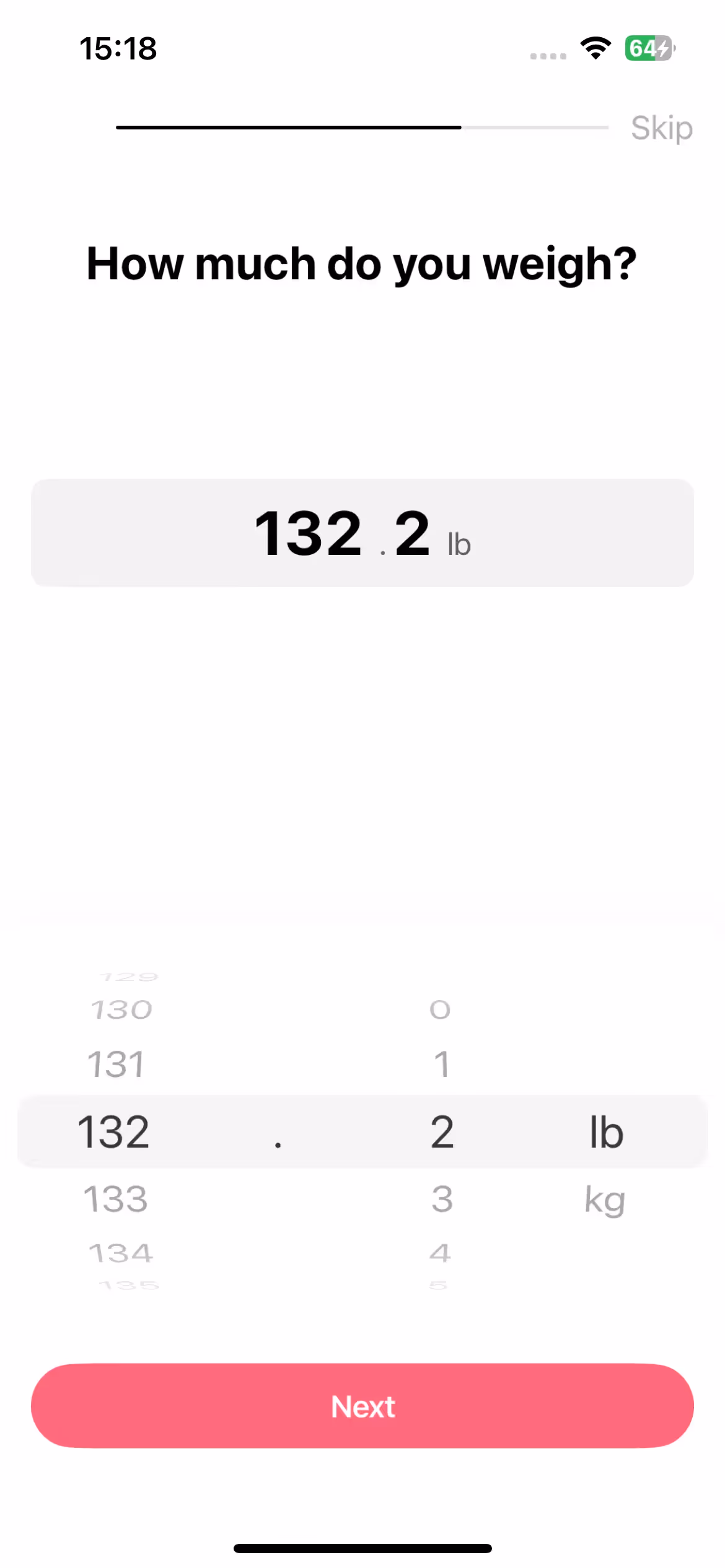Choose 133 in the whole-number wheel
Image resolution: width=725 pixels, height=1568 pixels.
pyautogui.click(x=116, y=1199)
